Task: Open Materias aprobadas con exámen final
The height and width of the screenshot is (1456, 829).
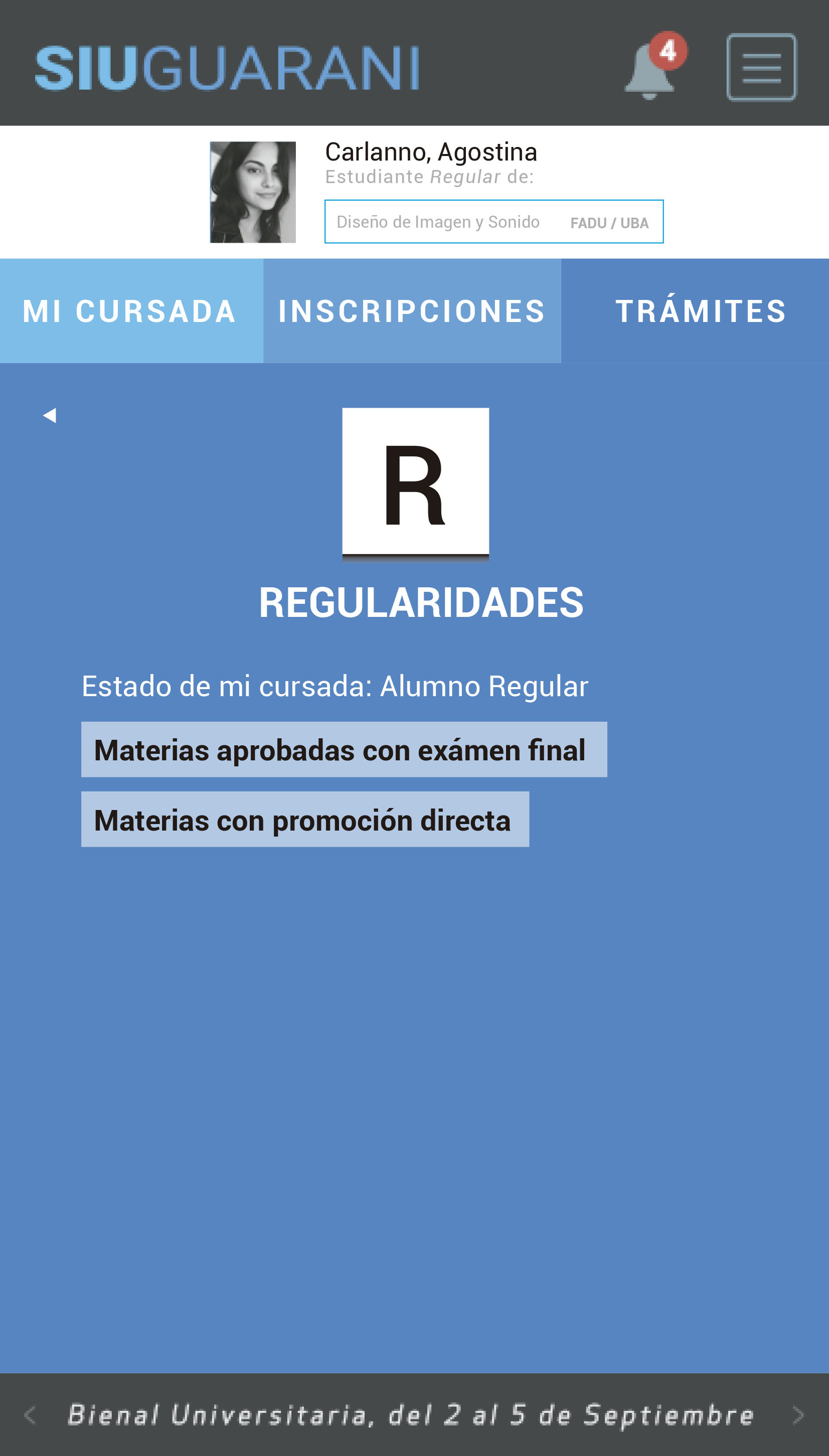Action: click(x=344, y=749)
